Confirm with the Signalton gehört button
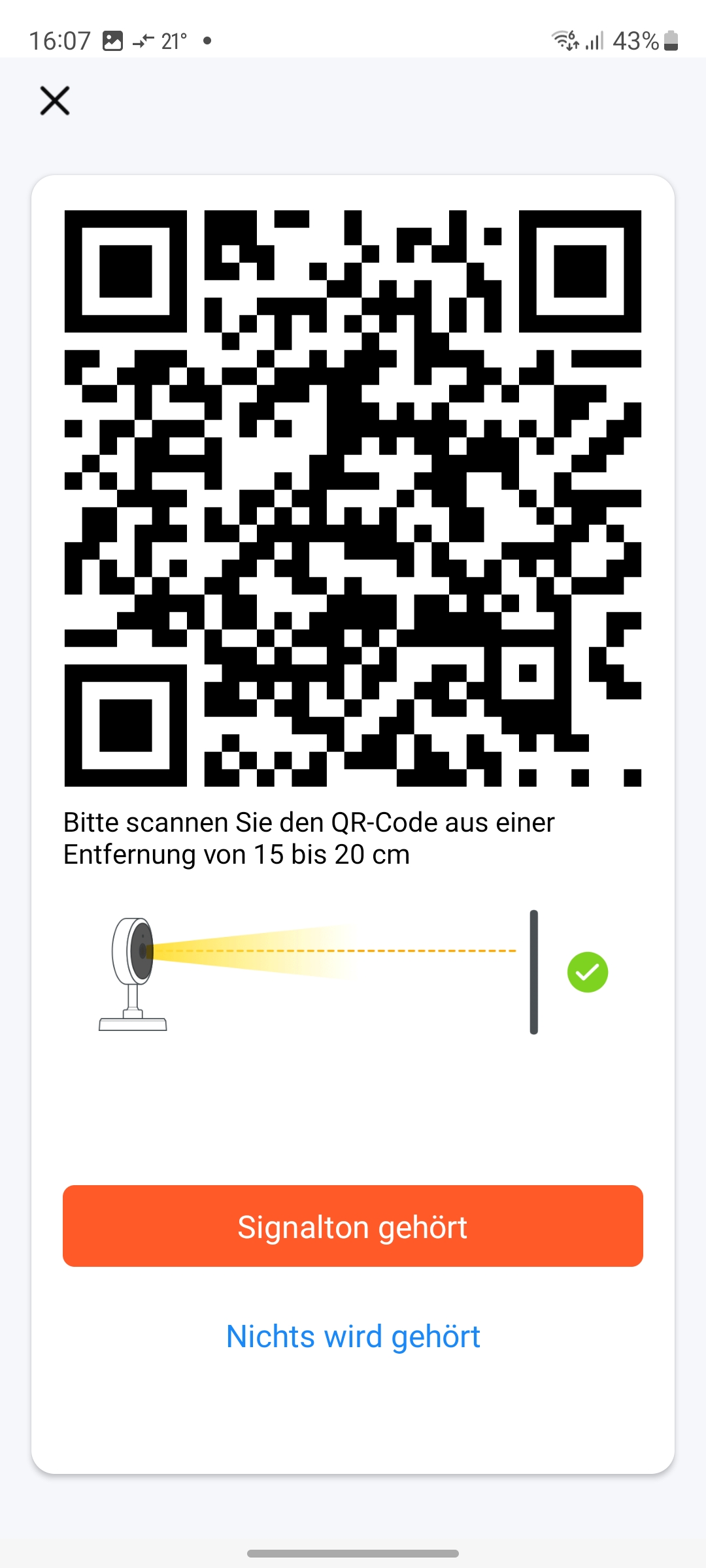 point(353,1226)
